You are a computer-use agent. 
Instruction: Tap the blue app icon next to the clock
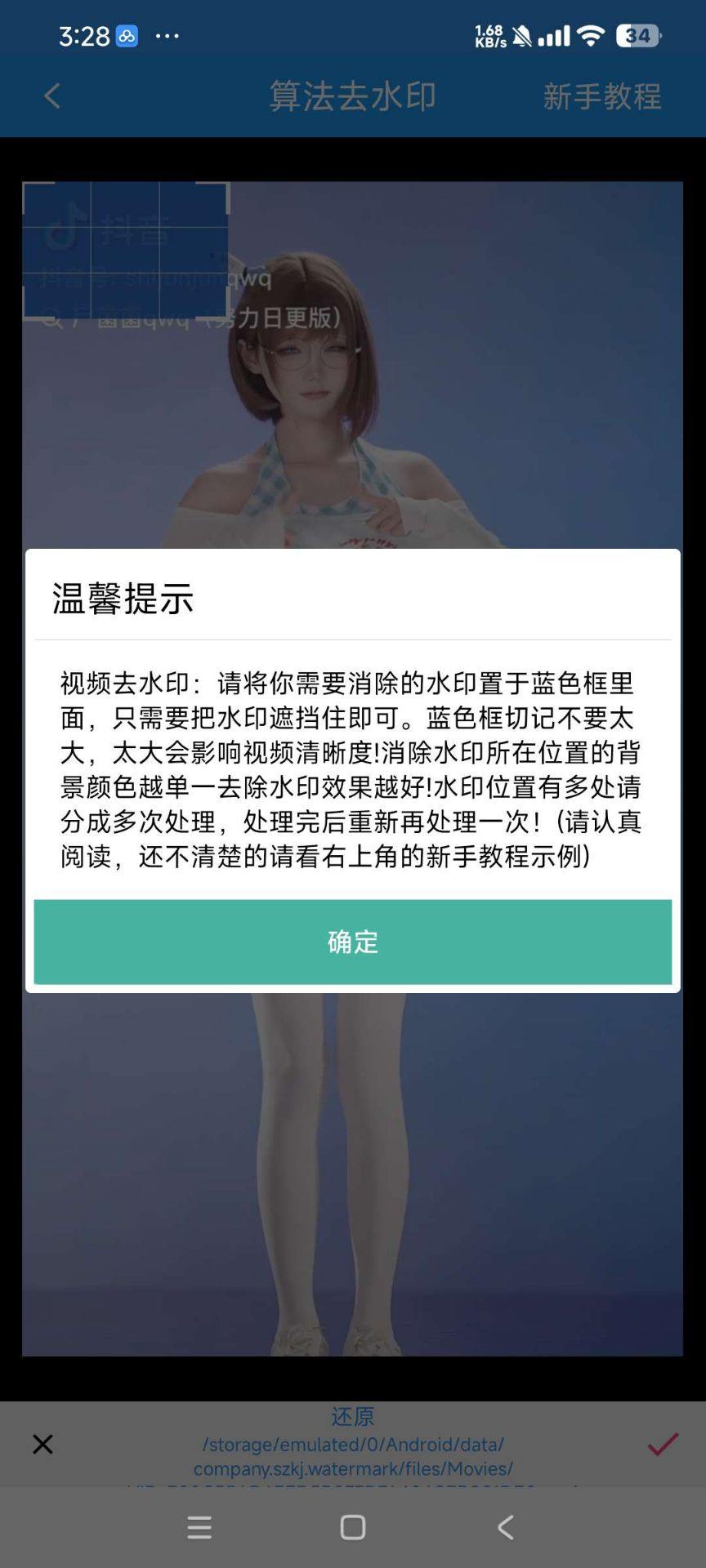(x=126, y=35)
